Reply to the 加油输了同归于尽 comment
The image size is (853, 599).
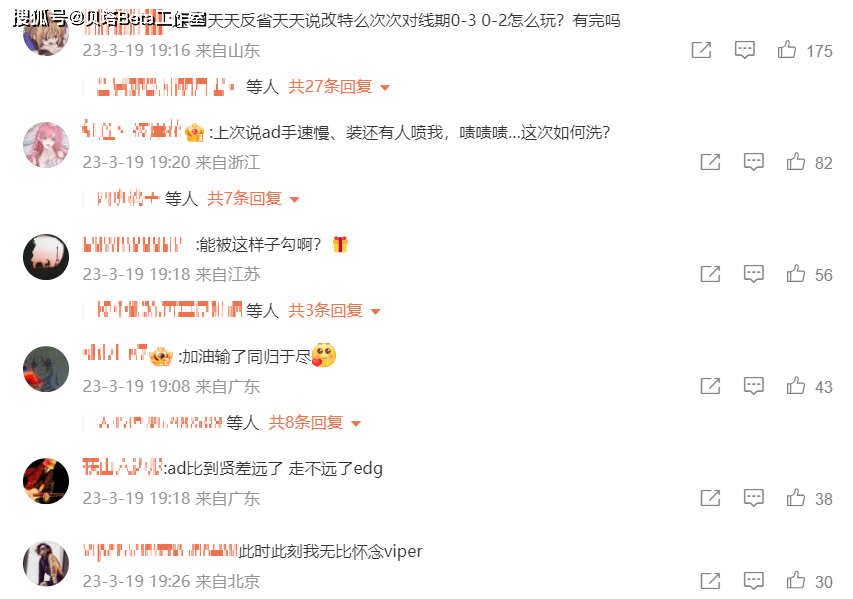754,386
